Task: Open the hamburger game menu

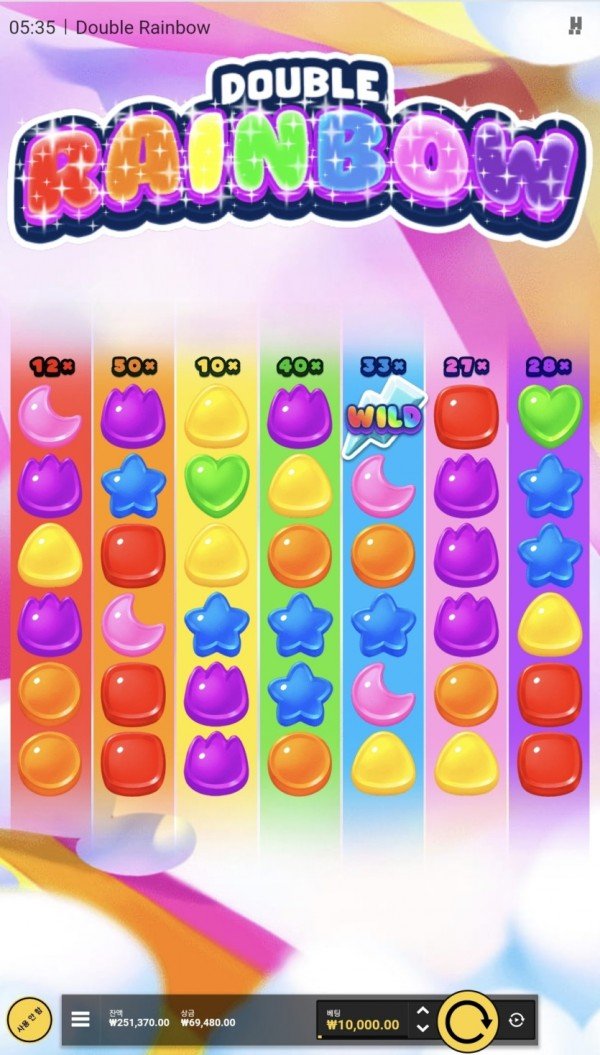Action: pyautogui.click(x=81, y=1020)
